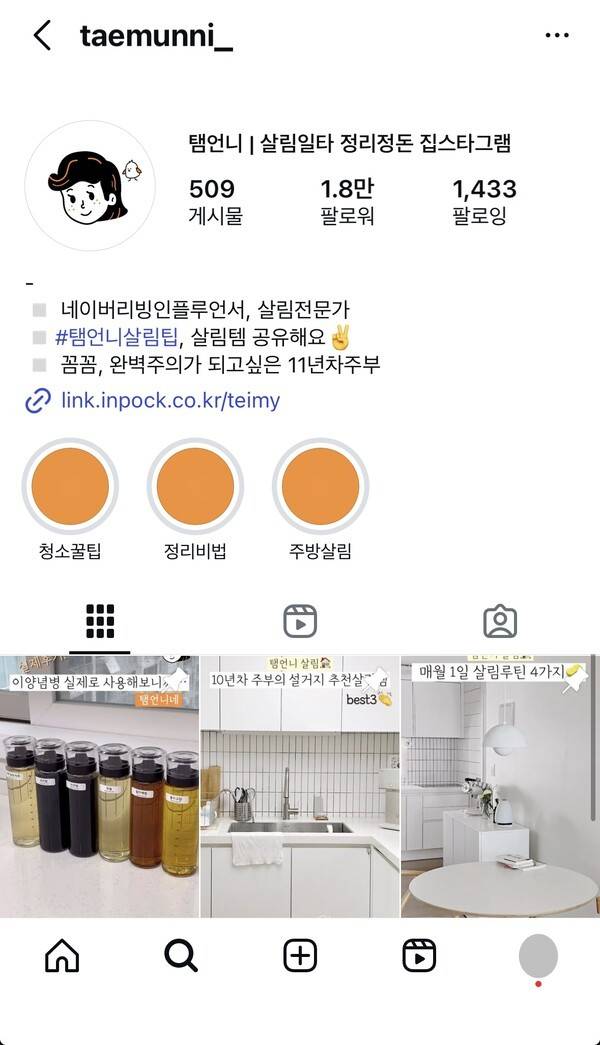Create a new post with plus icon
The width and height of the screenshot is (600, 1045).
pyautogui.click(x=300, y=957)
